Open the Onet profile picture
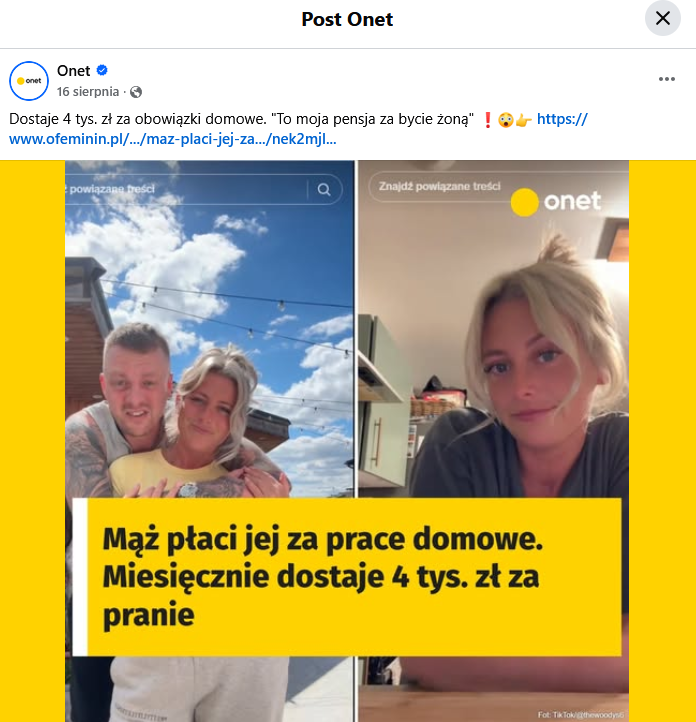Viewport: 696px width, 722px height. pos(29,80)
